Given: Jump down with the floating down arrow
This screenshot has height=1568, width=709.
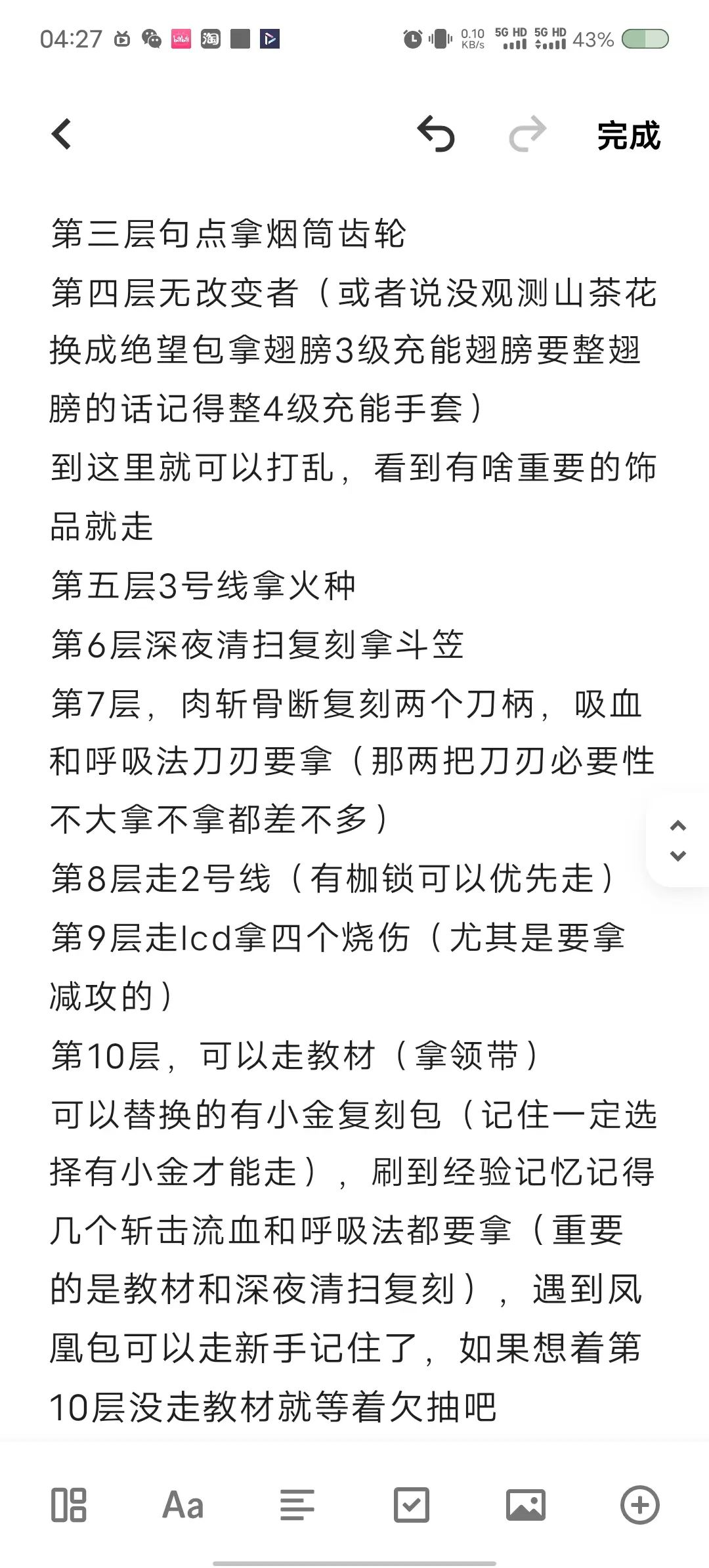Looking at the screenshot, I should point(678,856).
